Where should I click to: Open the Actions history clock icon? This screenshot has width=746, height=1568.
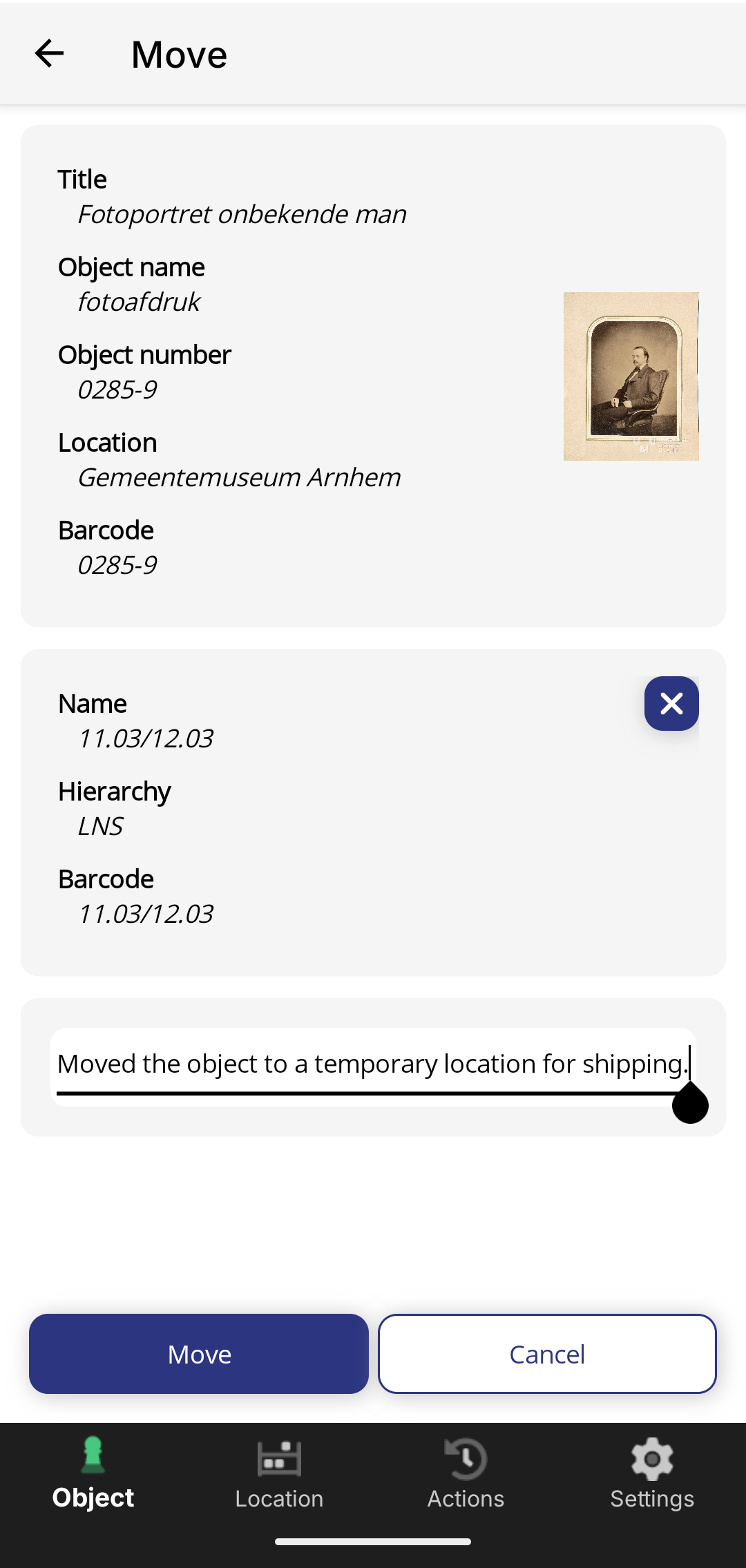pyautogui.click(x=466, y=1460)
